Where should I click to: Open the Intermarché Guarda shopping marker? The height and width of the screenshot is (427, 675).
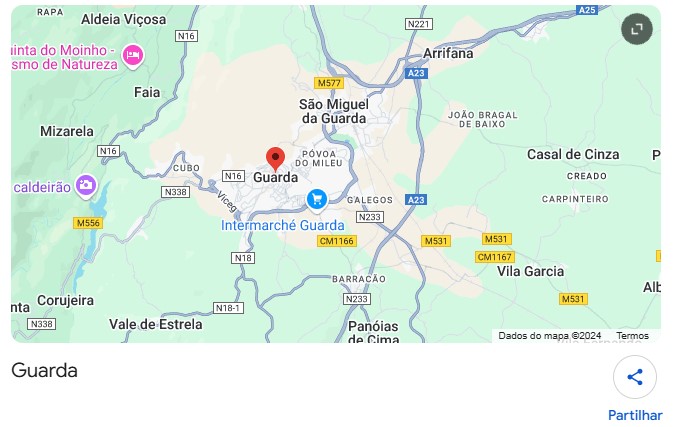click(317, 201)
